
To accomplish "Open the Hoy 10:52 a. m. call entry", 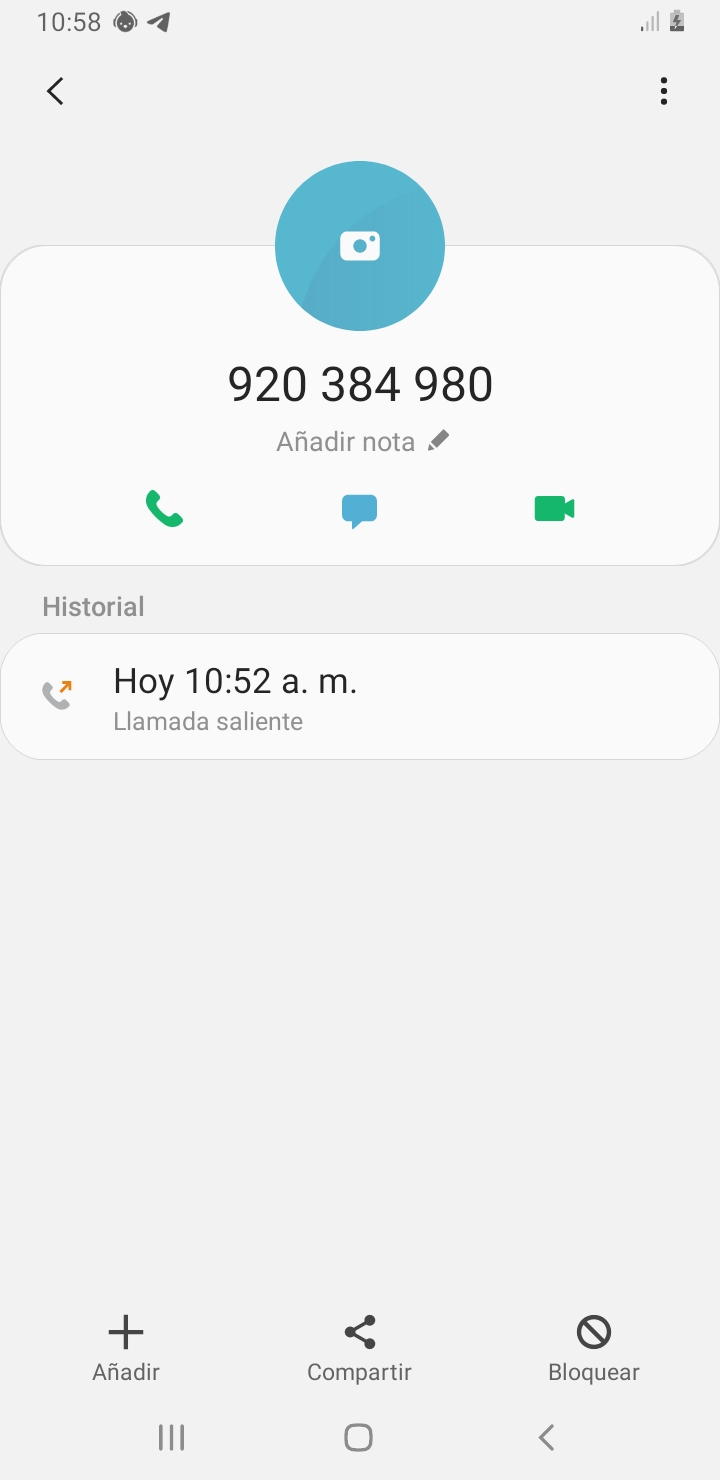I will click(360, 696).
